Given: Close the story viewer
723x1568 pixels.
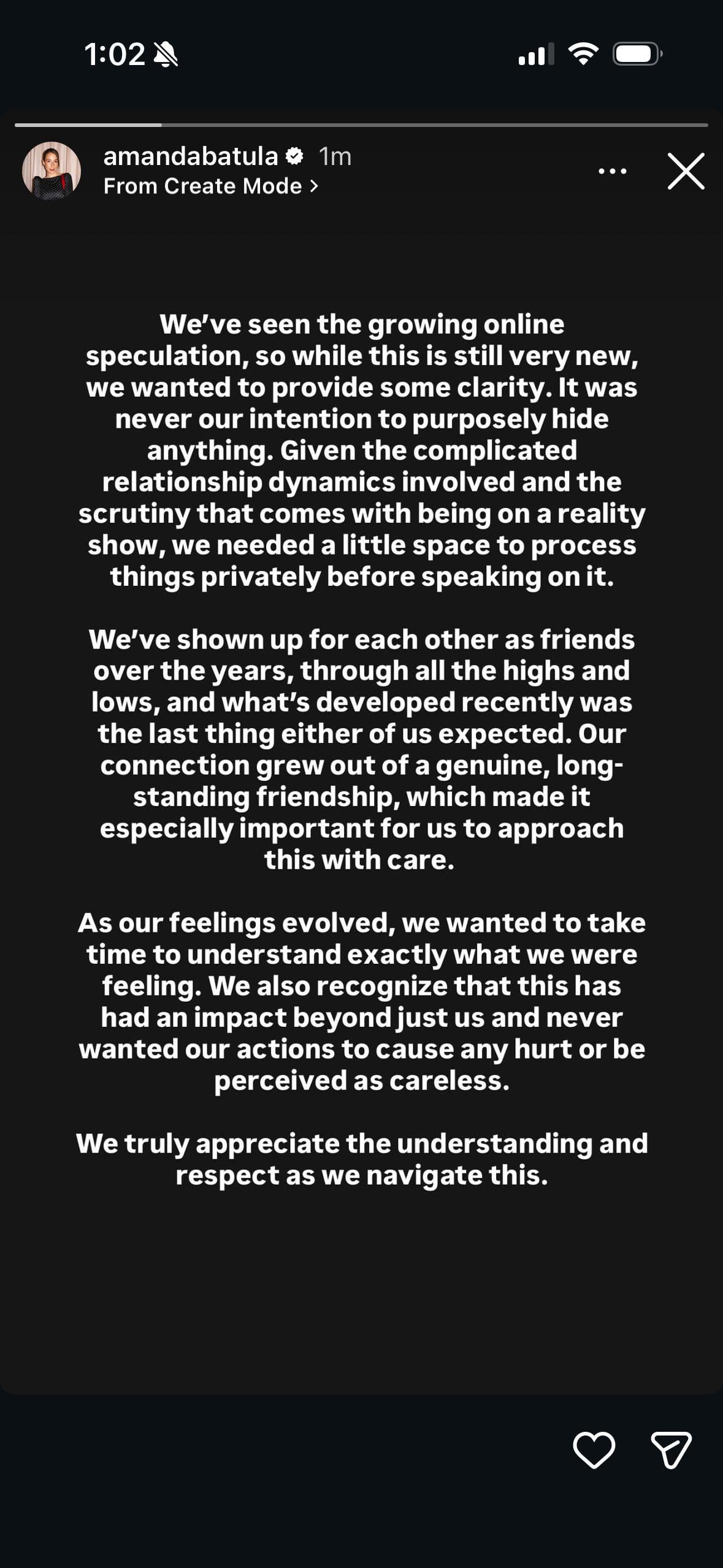Looking at the screenshot, I should coord(686,171).
